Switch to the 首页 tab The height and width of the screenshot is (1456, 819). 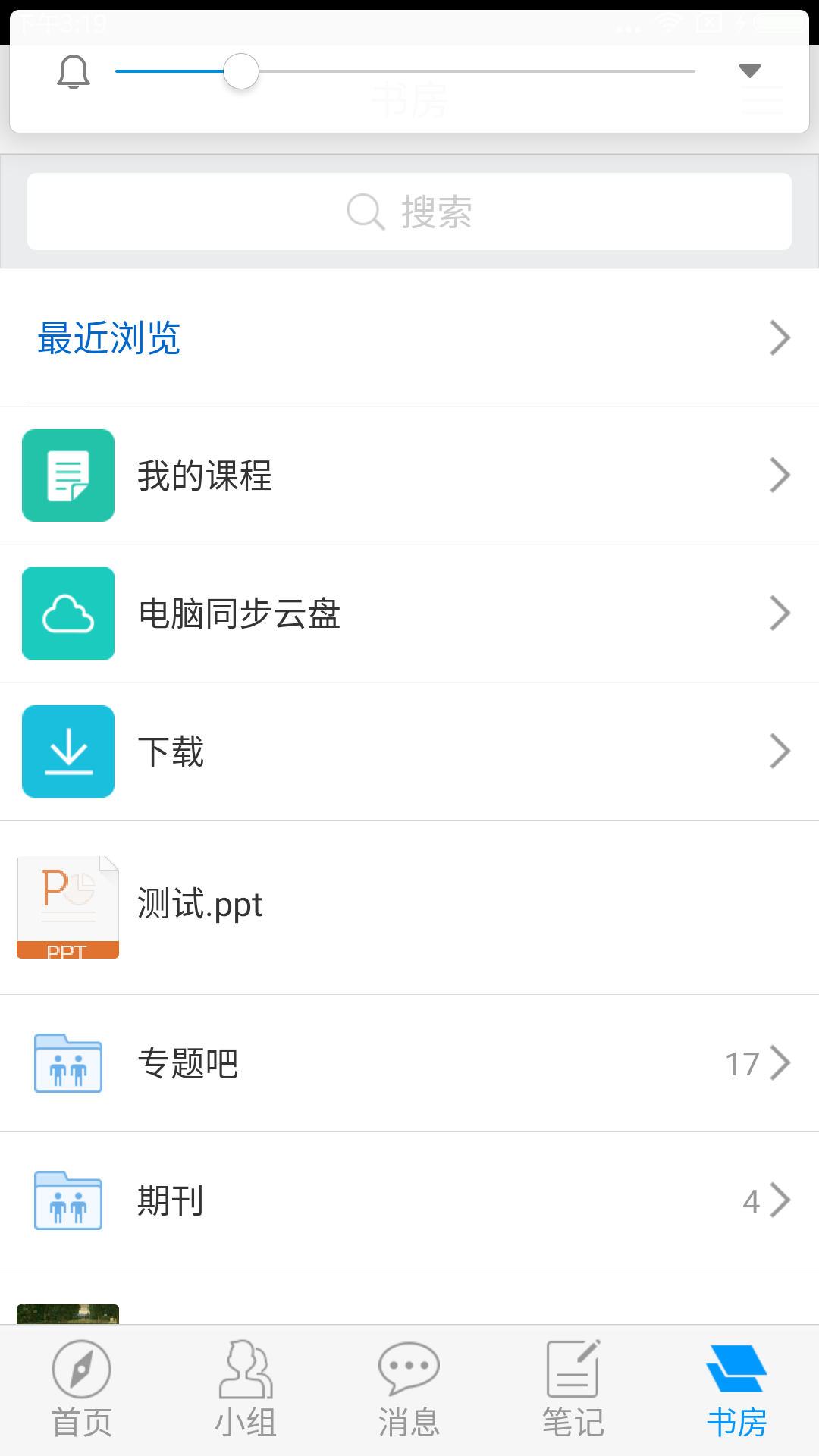point(82,1388)
